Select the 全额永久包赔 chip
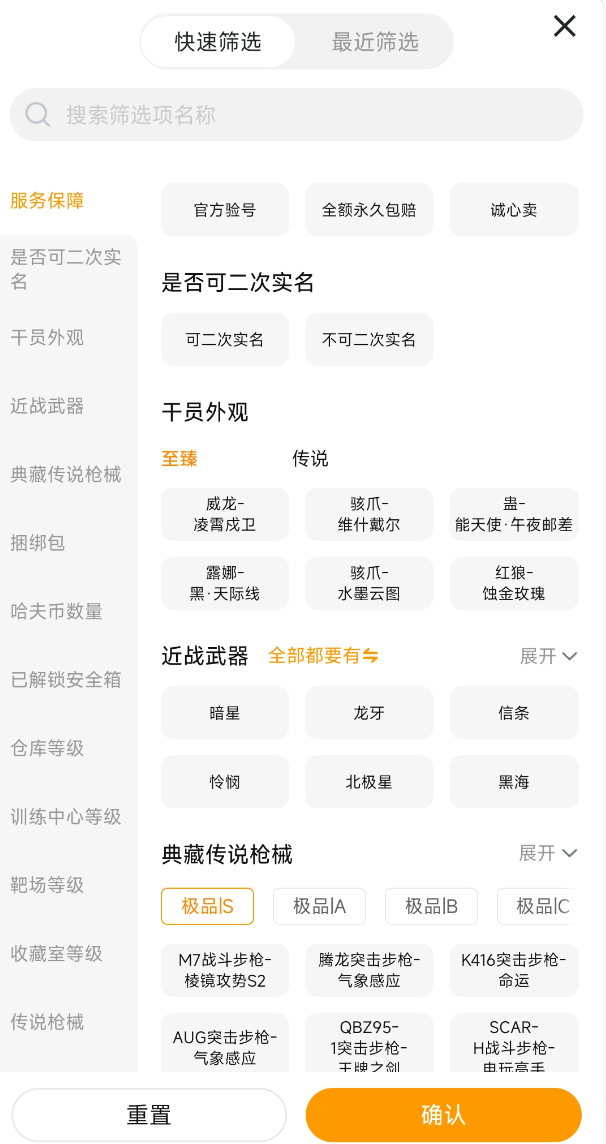The image size is (606, 1144). click(369, 210)
